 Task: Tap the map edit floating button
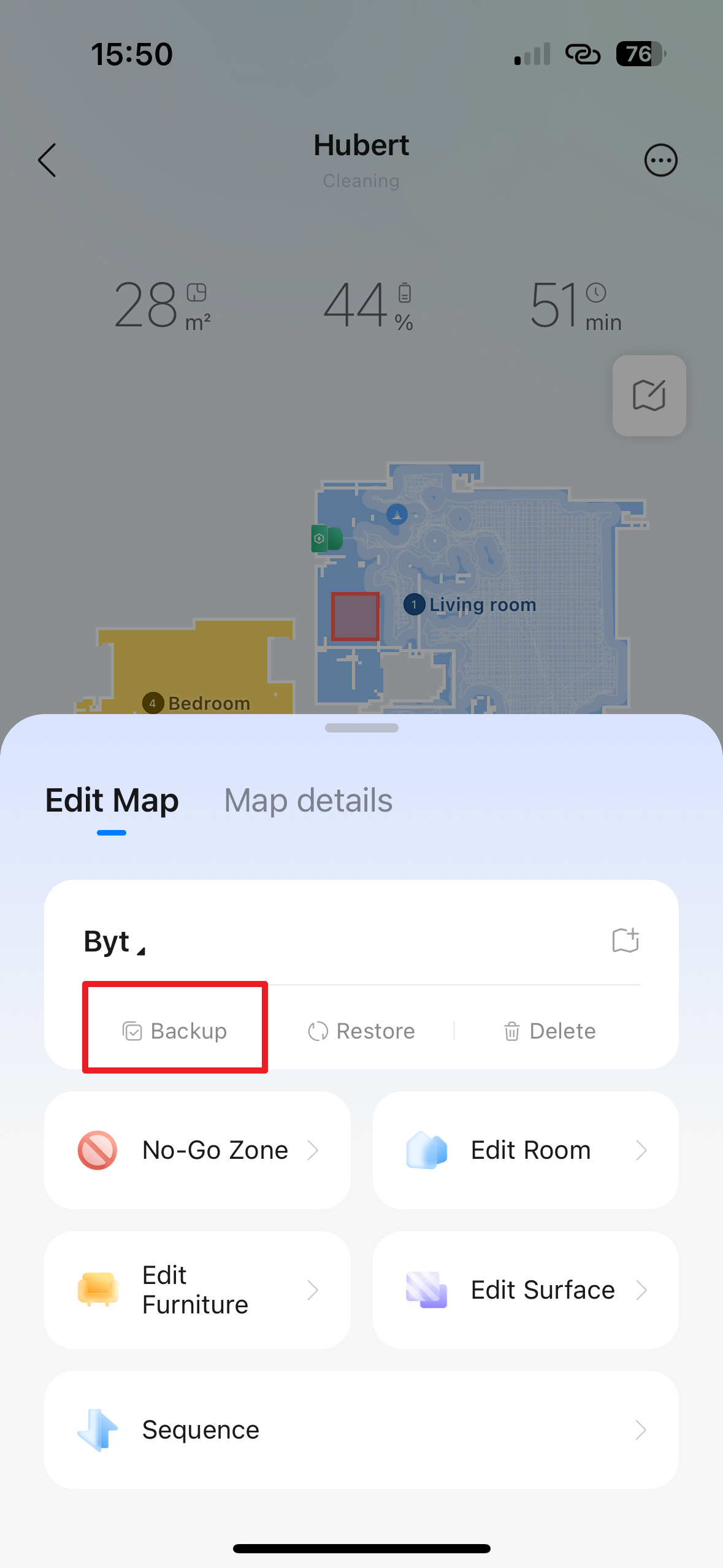tap(649, 396)
